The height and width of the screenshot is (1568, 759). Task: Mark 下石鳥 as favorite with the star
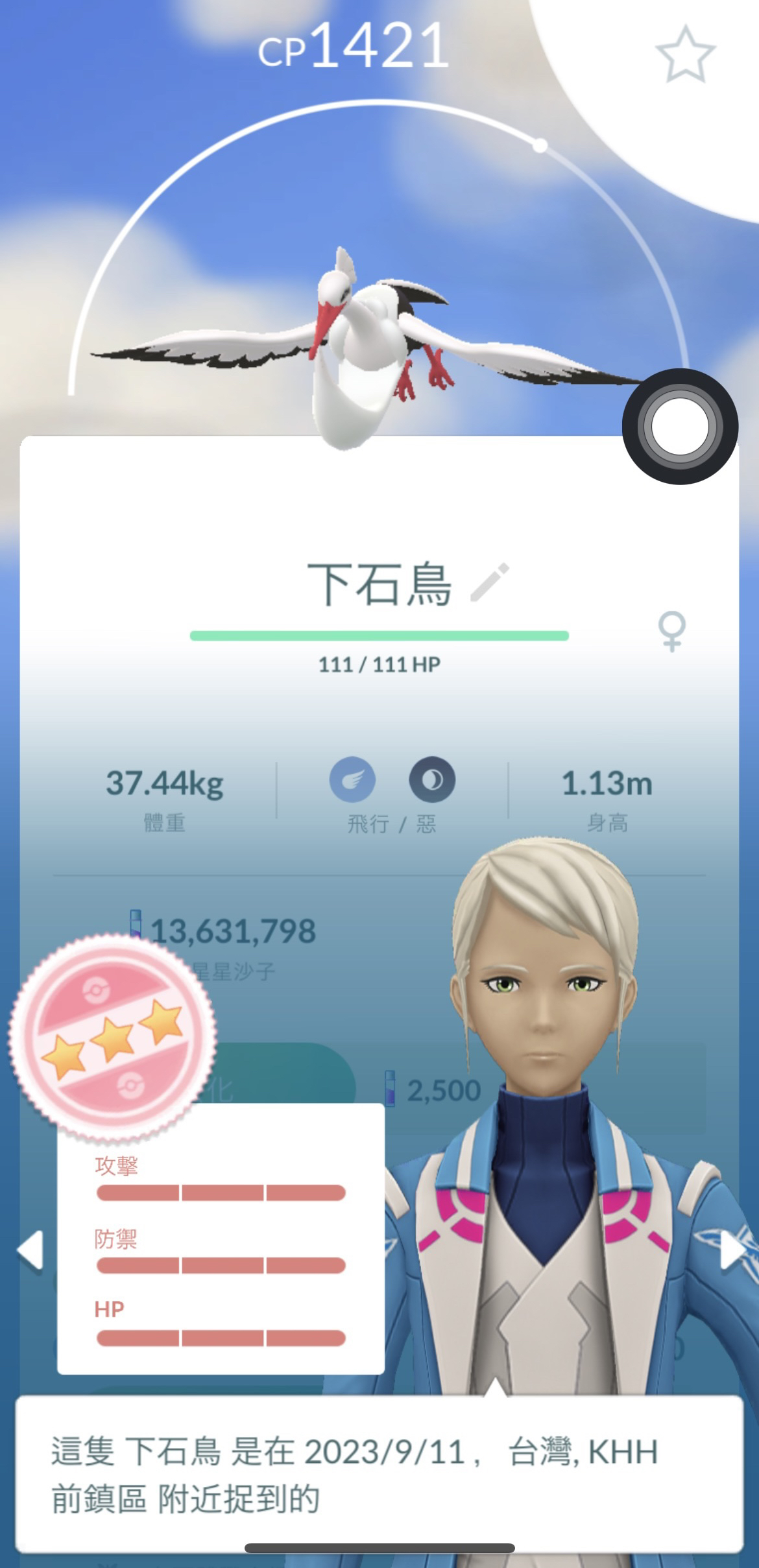pyautogui.click(x=684, y=54)
